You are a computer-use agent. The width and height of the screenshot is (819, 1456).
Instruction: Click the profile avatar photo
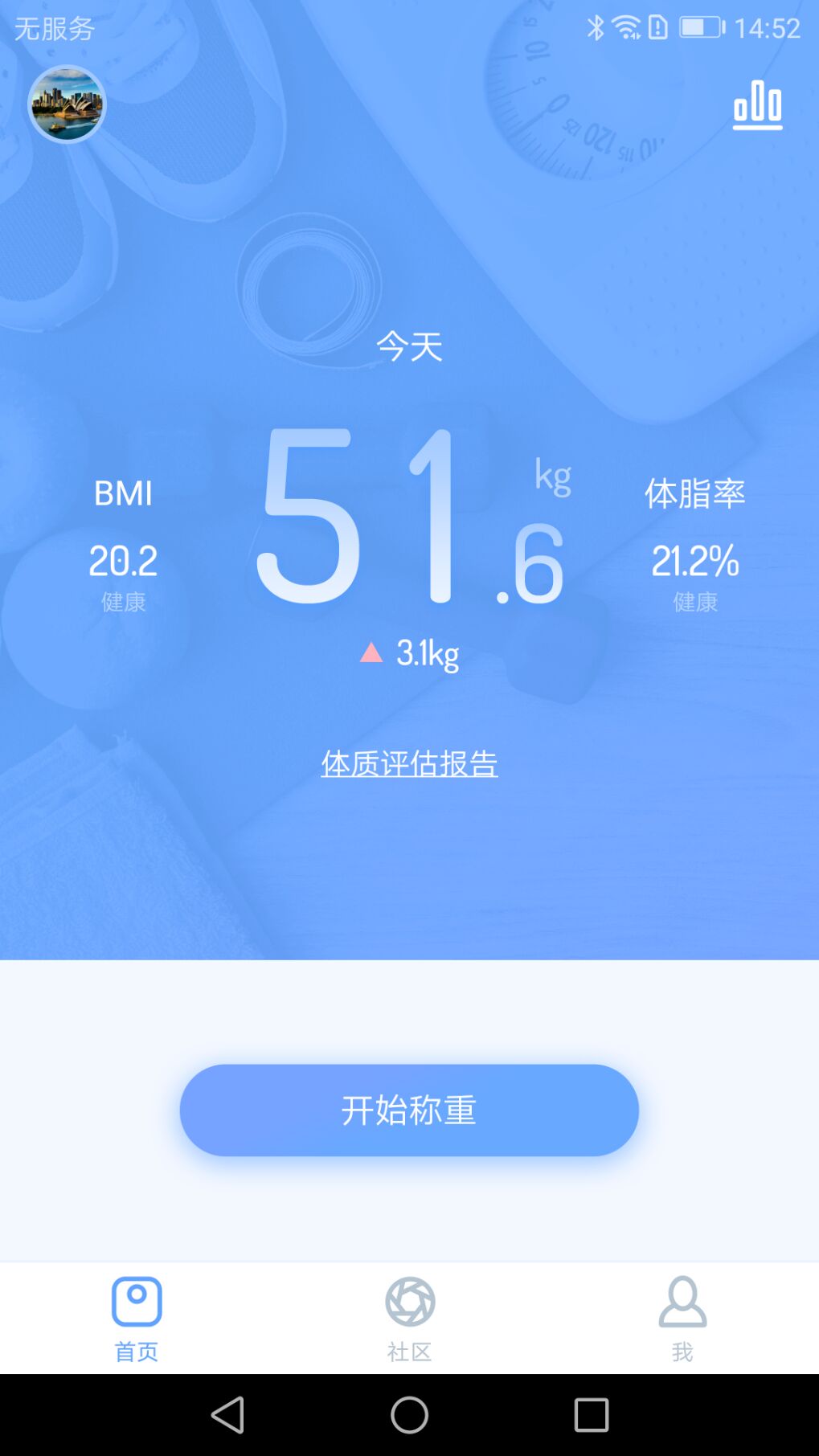[x=67, y=104]
